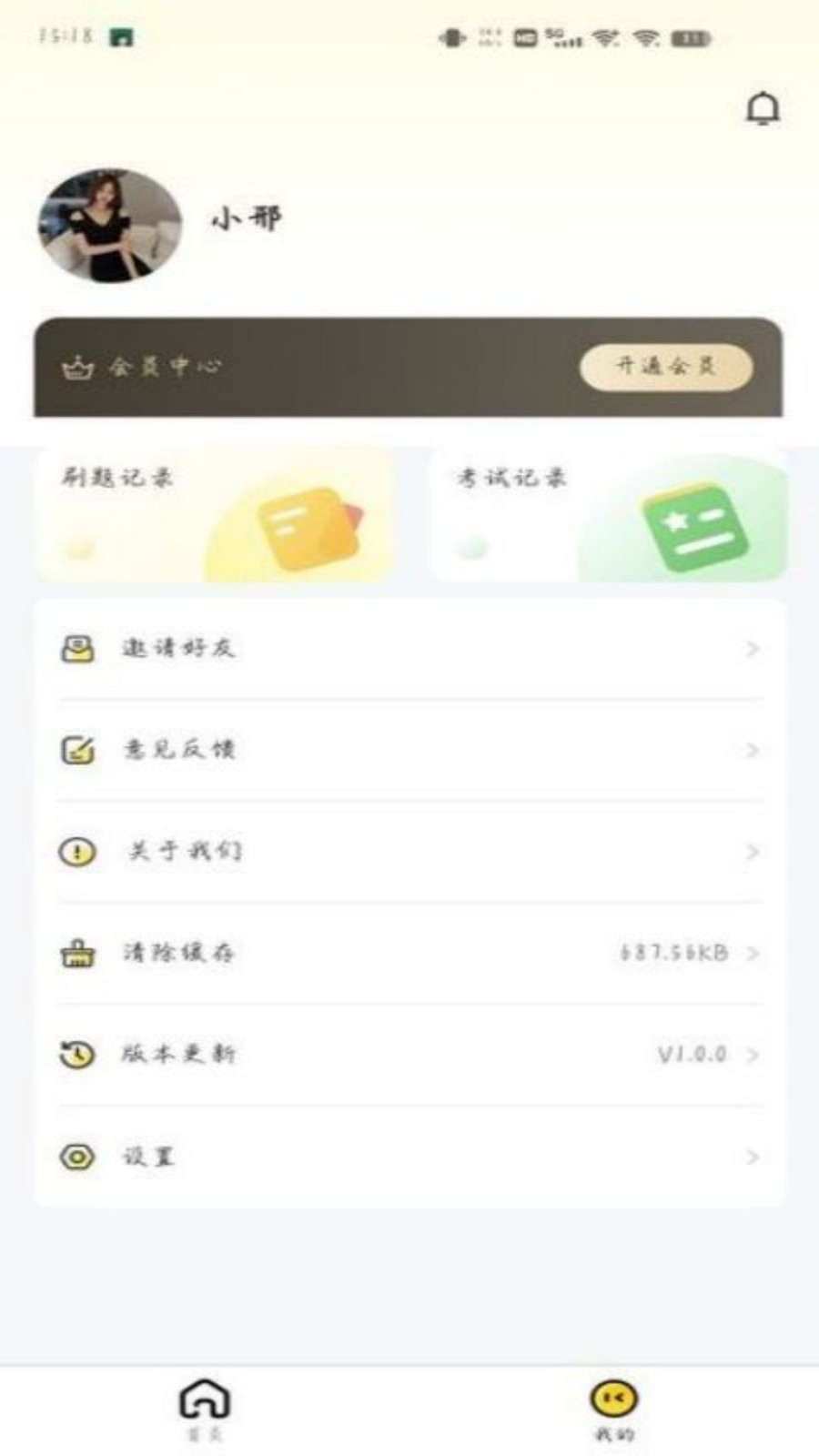Click the 关于我们 info icon

pyautogui.click(x=76, y=851)
